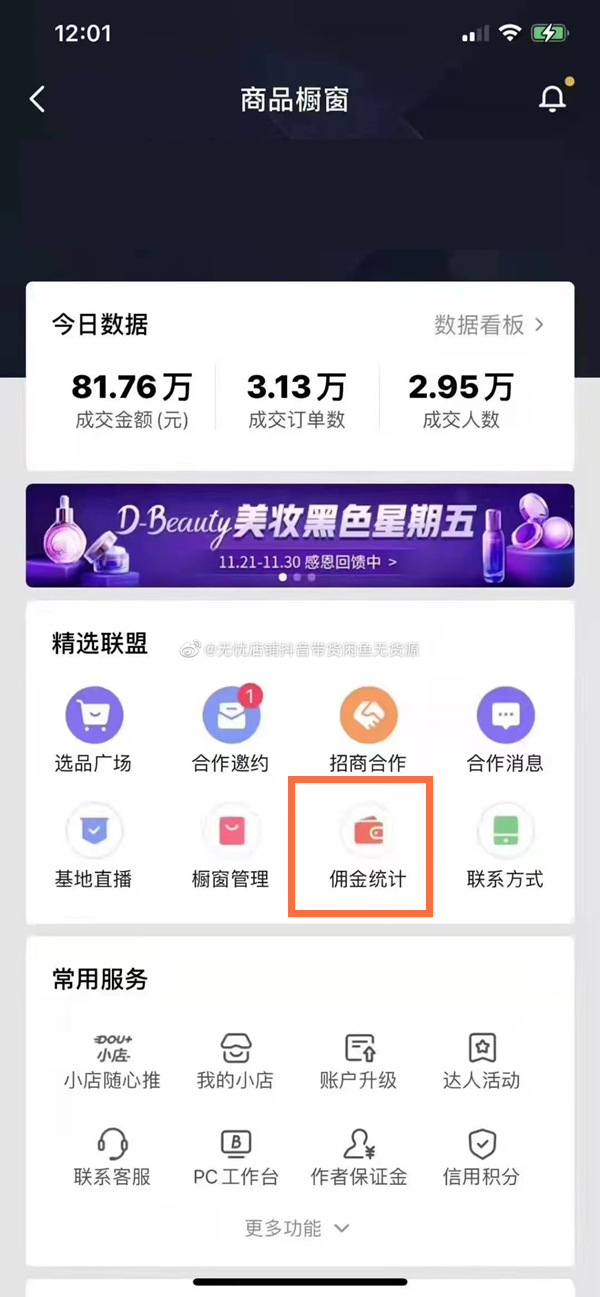Open 招商合作
600x1297 pixels.
click(x=368, y=730)
